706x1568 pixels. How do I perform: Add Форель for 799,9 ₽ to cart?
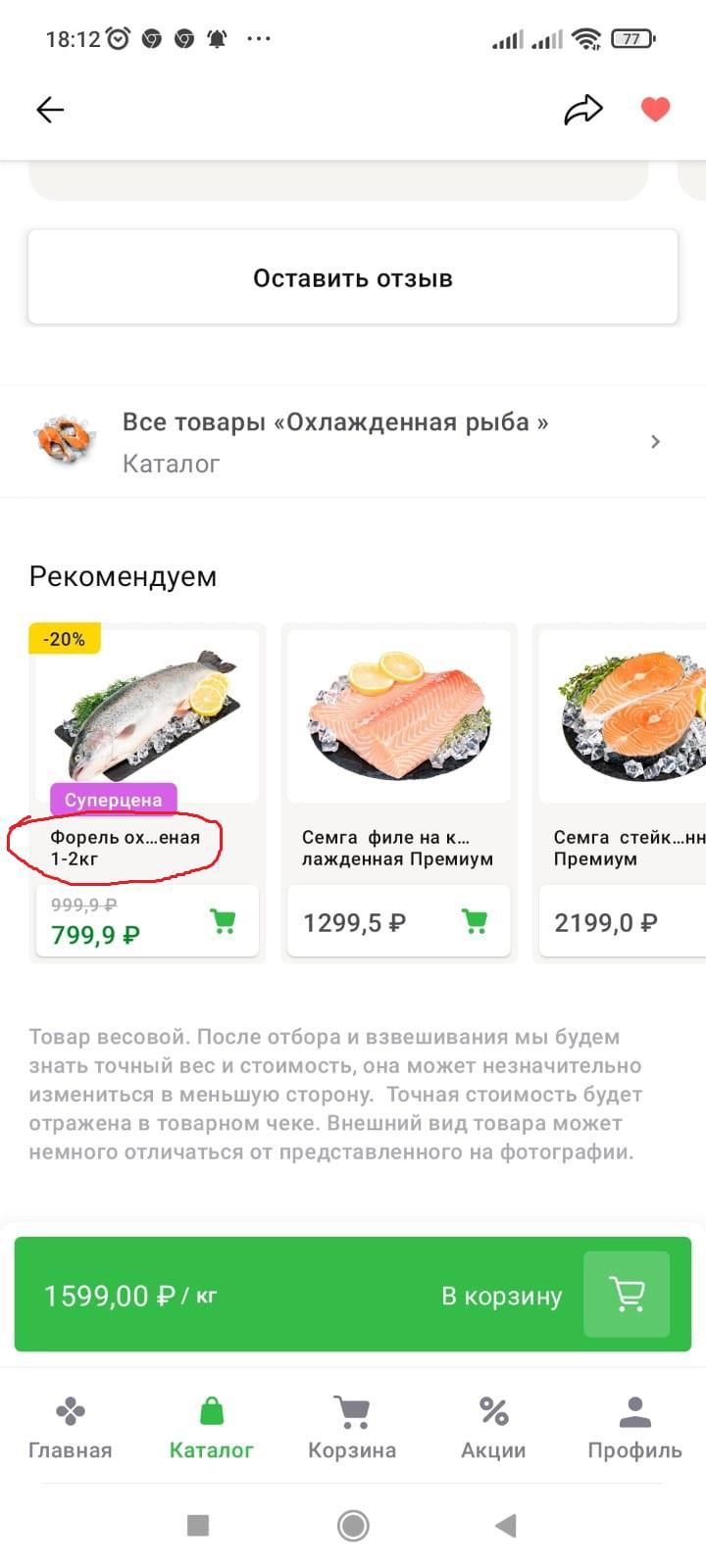224,921
